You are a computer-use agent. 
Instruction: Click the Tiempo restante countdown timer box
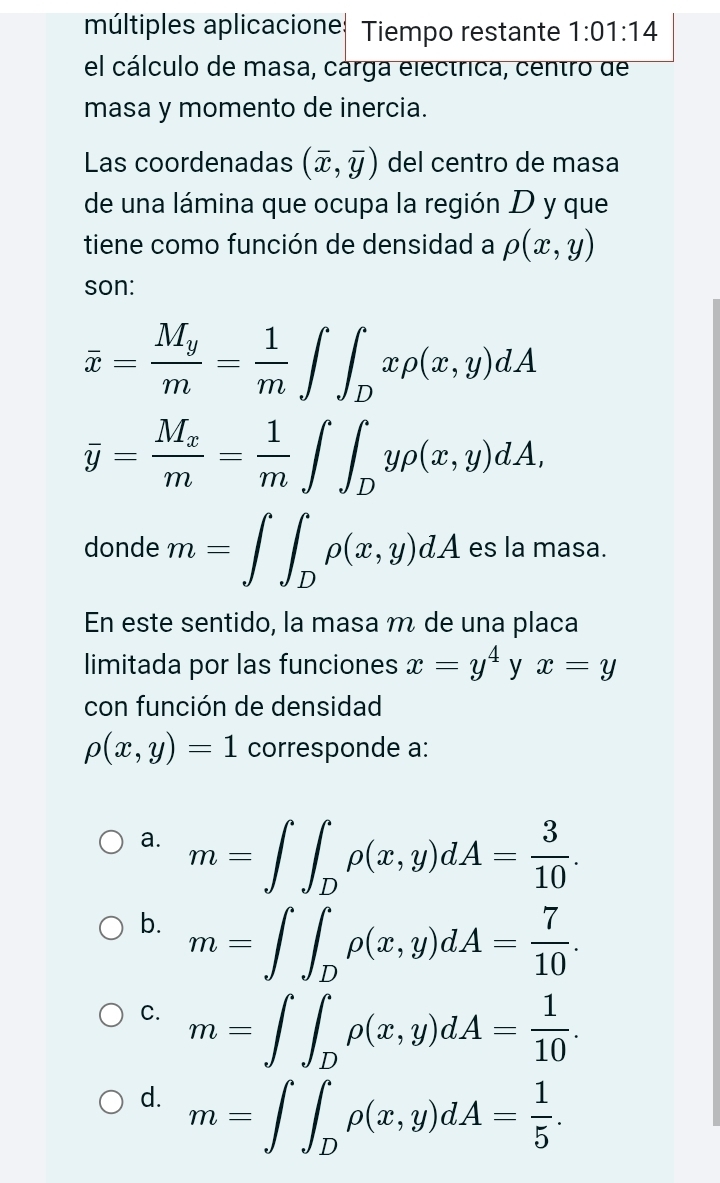pos(508,32)
